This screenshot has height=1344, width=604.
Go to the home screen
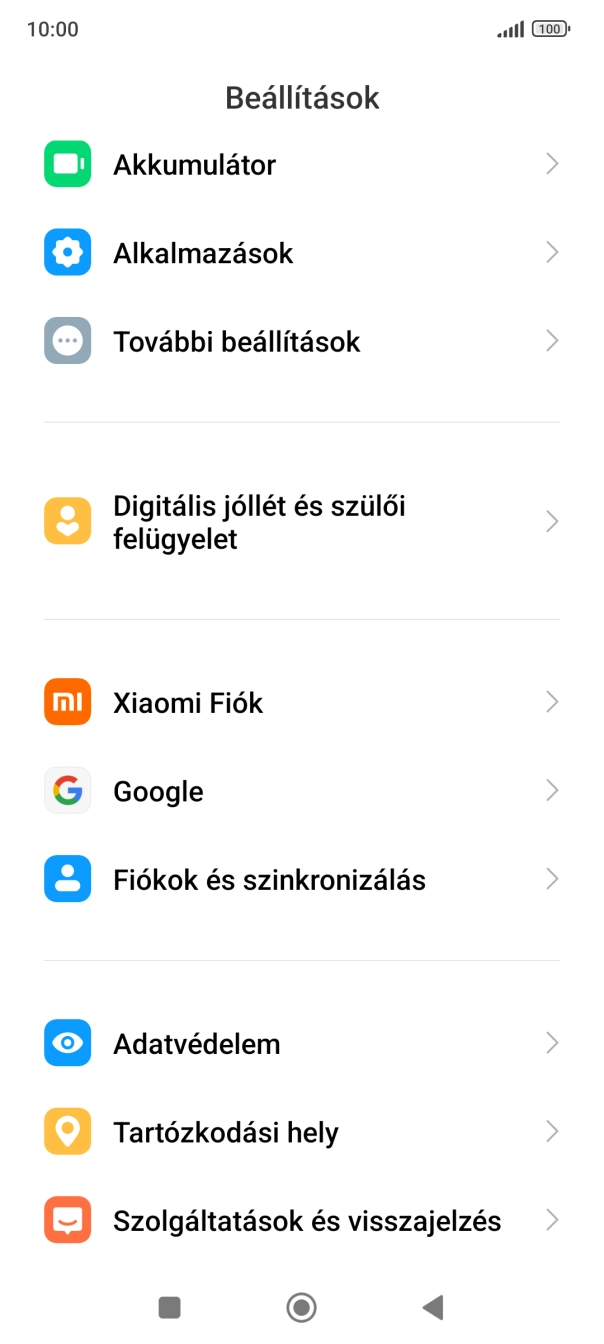pyautogui.click(x=301, y=1306)
